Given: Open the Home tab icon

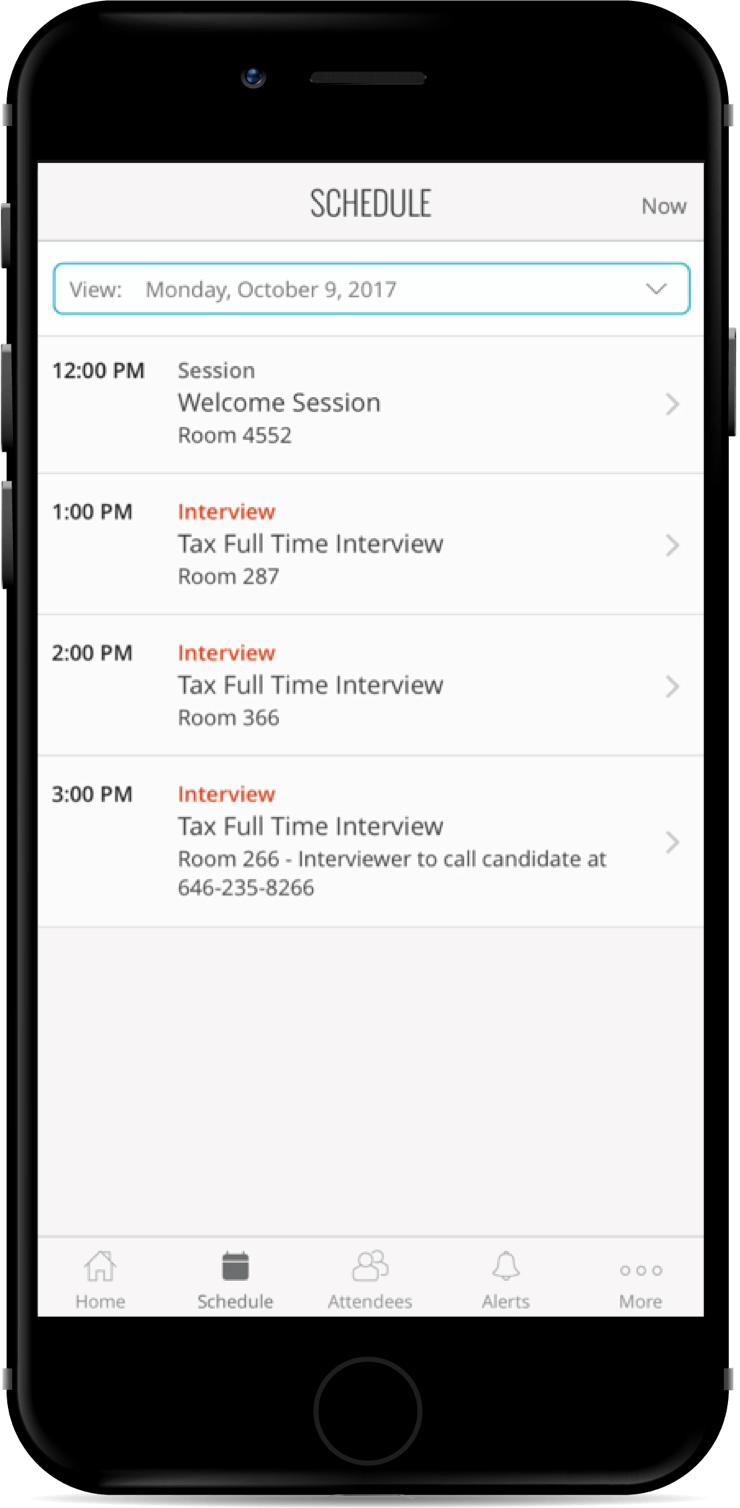Looking at the screenshot, I should [x=99, y=1266].
